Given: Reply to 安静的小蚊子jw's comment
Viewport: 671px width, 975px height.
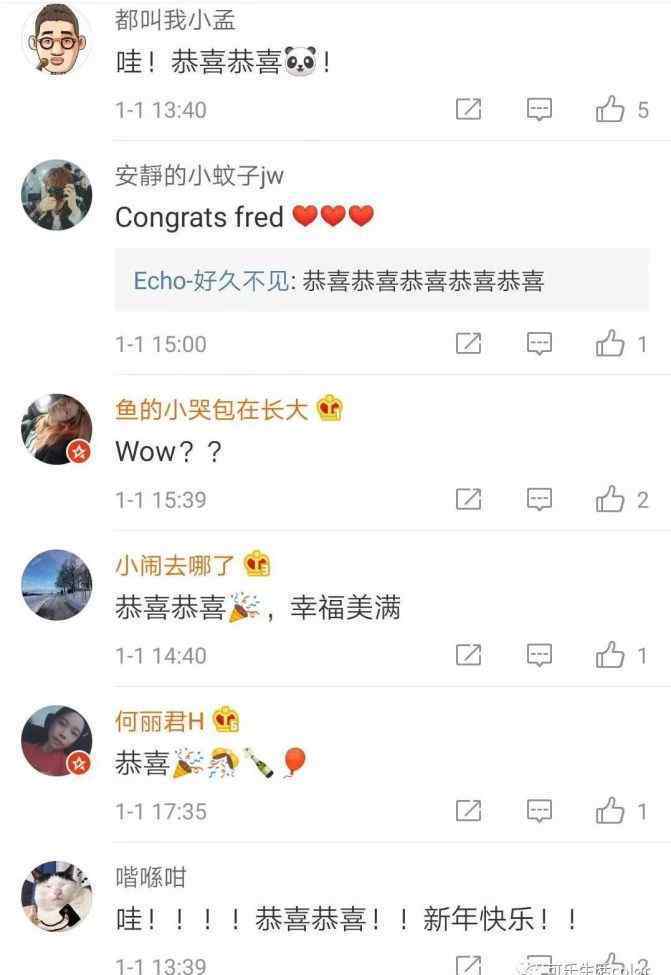Looking at the screenshot, I should point(540,344).
